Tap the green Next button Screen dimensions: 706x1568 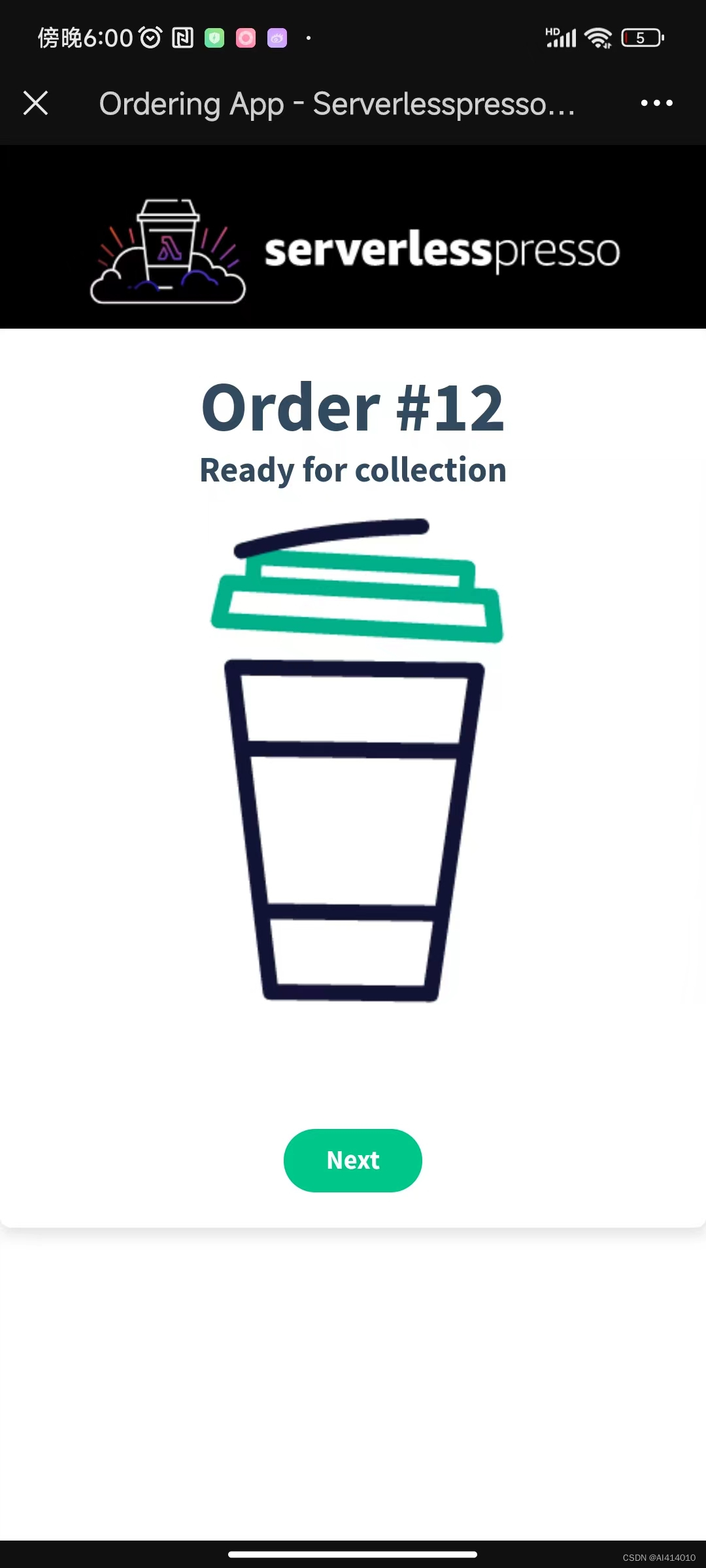tap(353, 1160)
